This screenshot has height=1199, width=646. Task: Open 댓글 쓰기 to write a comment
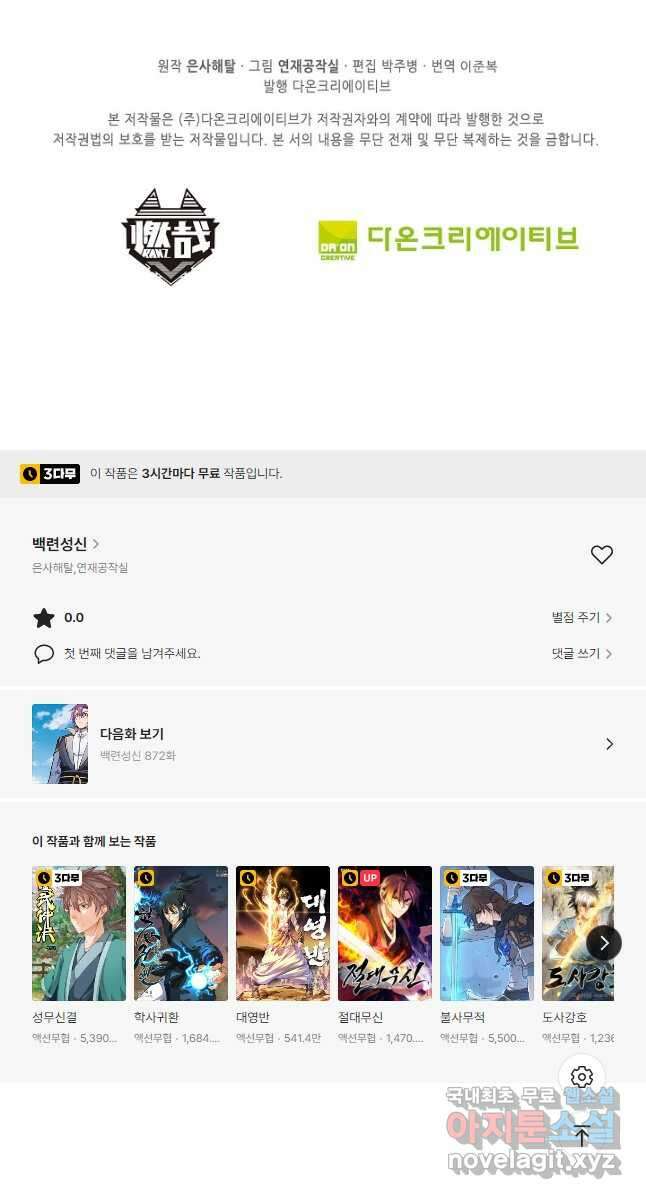click(x=582, y=654)
